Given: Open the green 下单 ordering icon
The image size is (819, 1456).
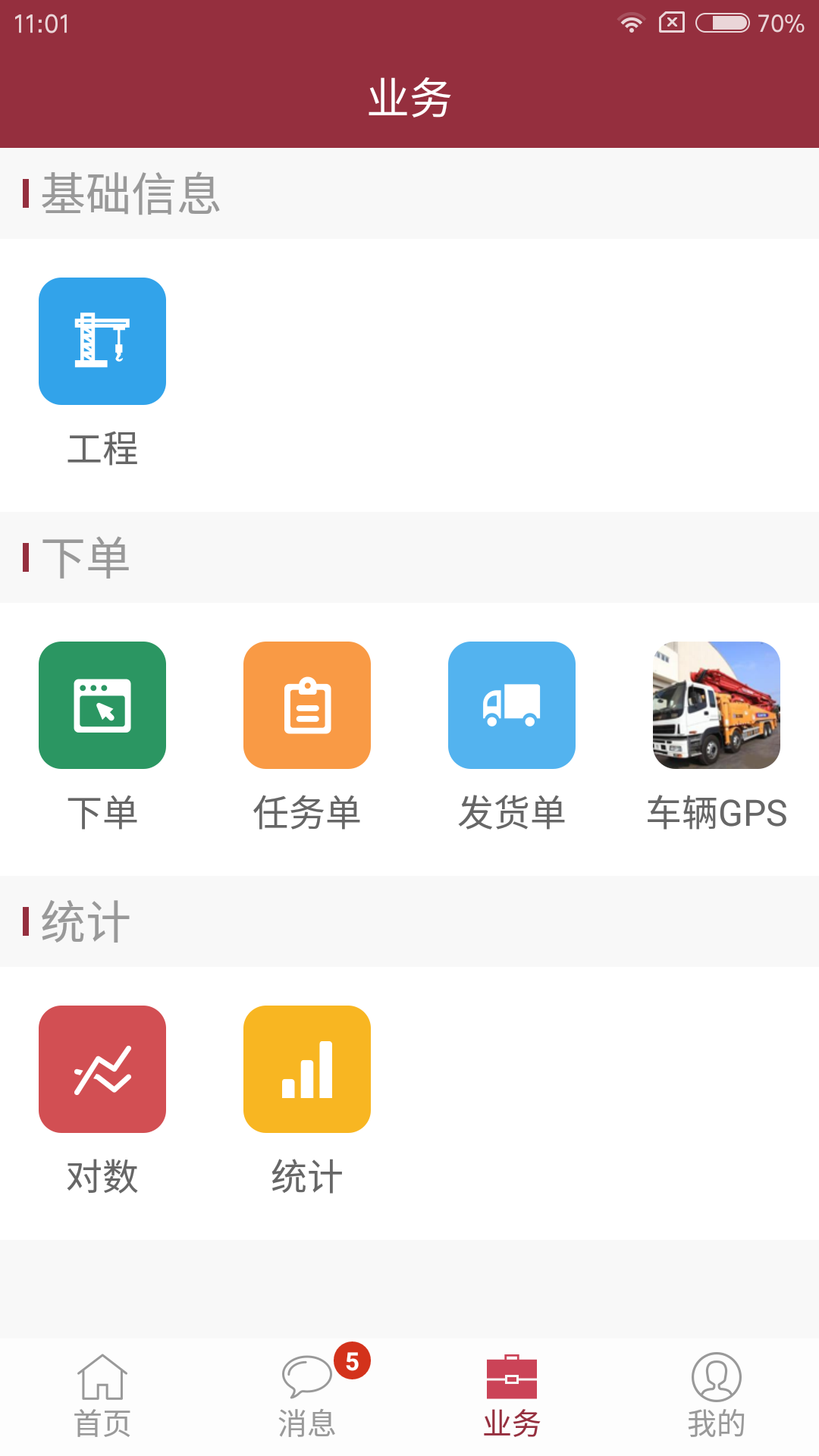Looking at the screenshot, I should click(x=102, y=704).
